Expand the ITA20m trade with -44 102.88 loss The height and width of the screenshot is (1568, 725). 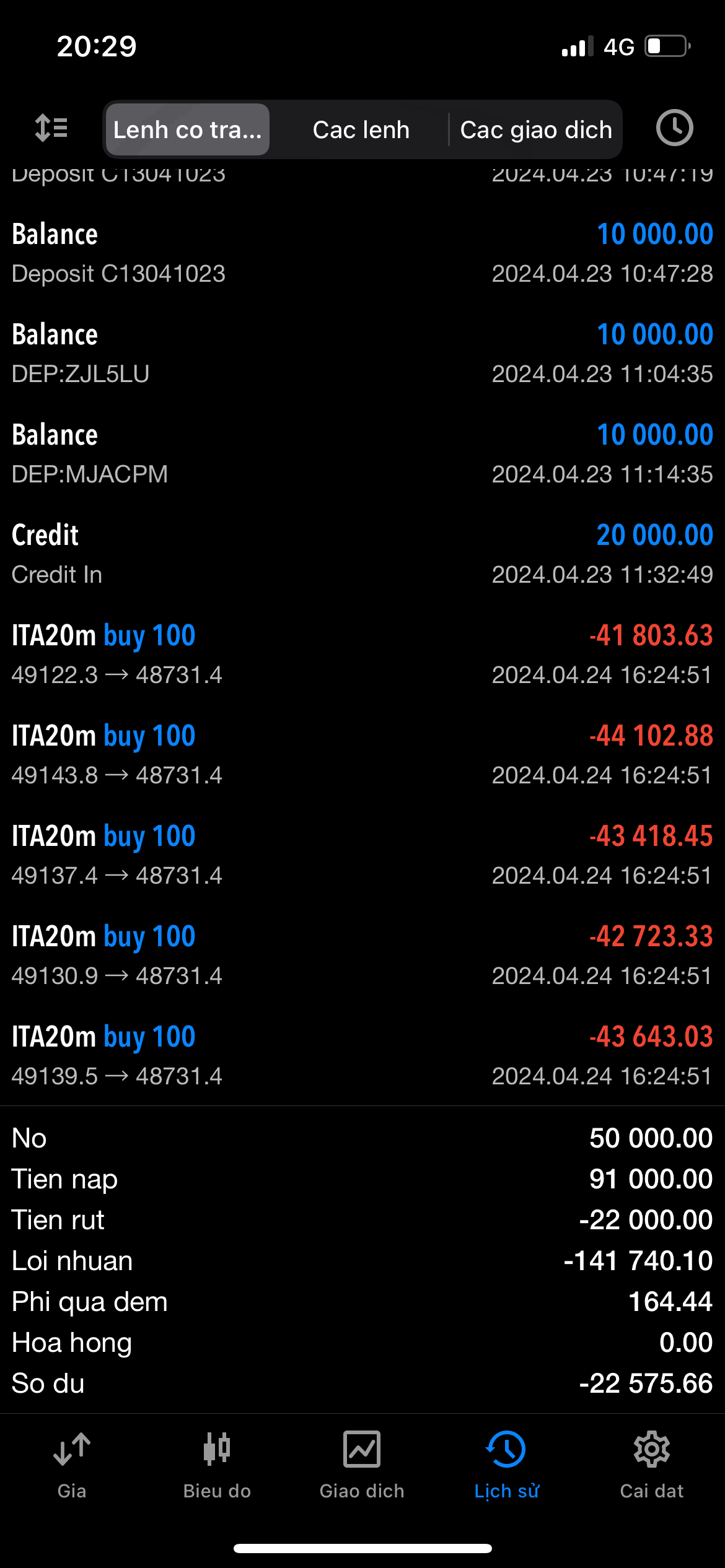tap(362, 754)
